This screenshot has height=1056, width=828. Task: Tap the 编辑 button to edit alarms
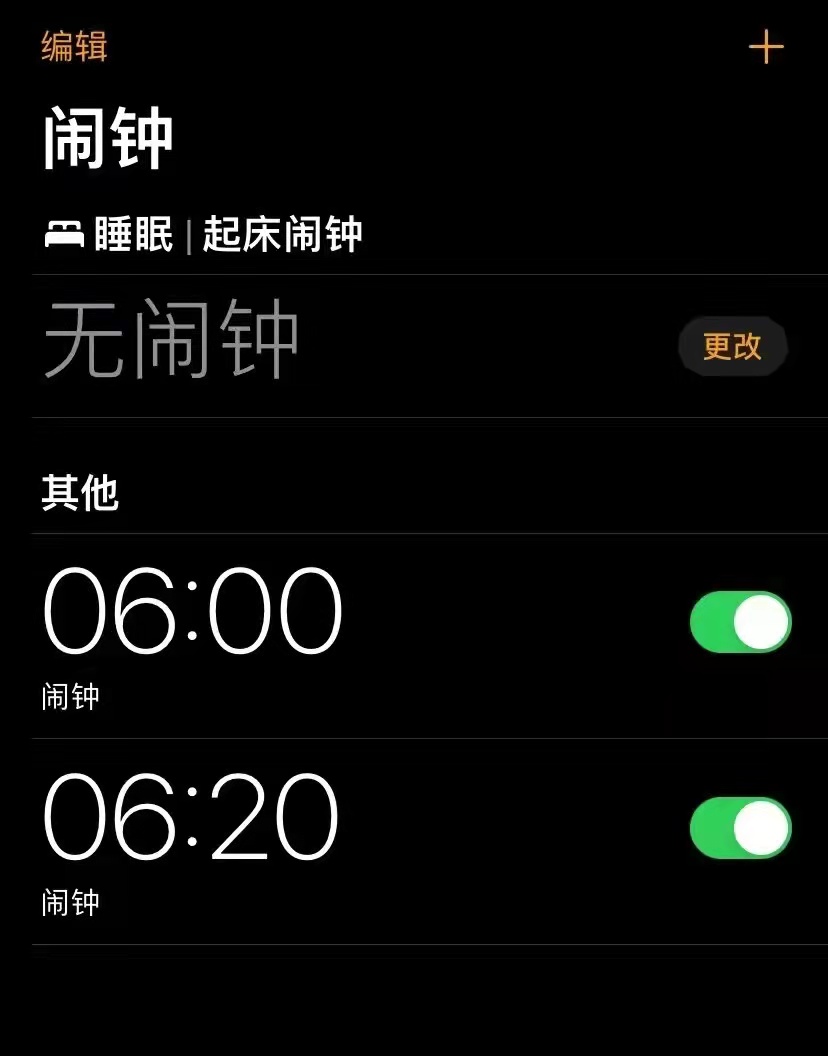[74, 47]
